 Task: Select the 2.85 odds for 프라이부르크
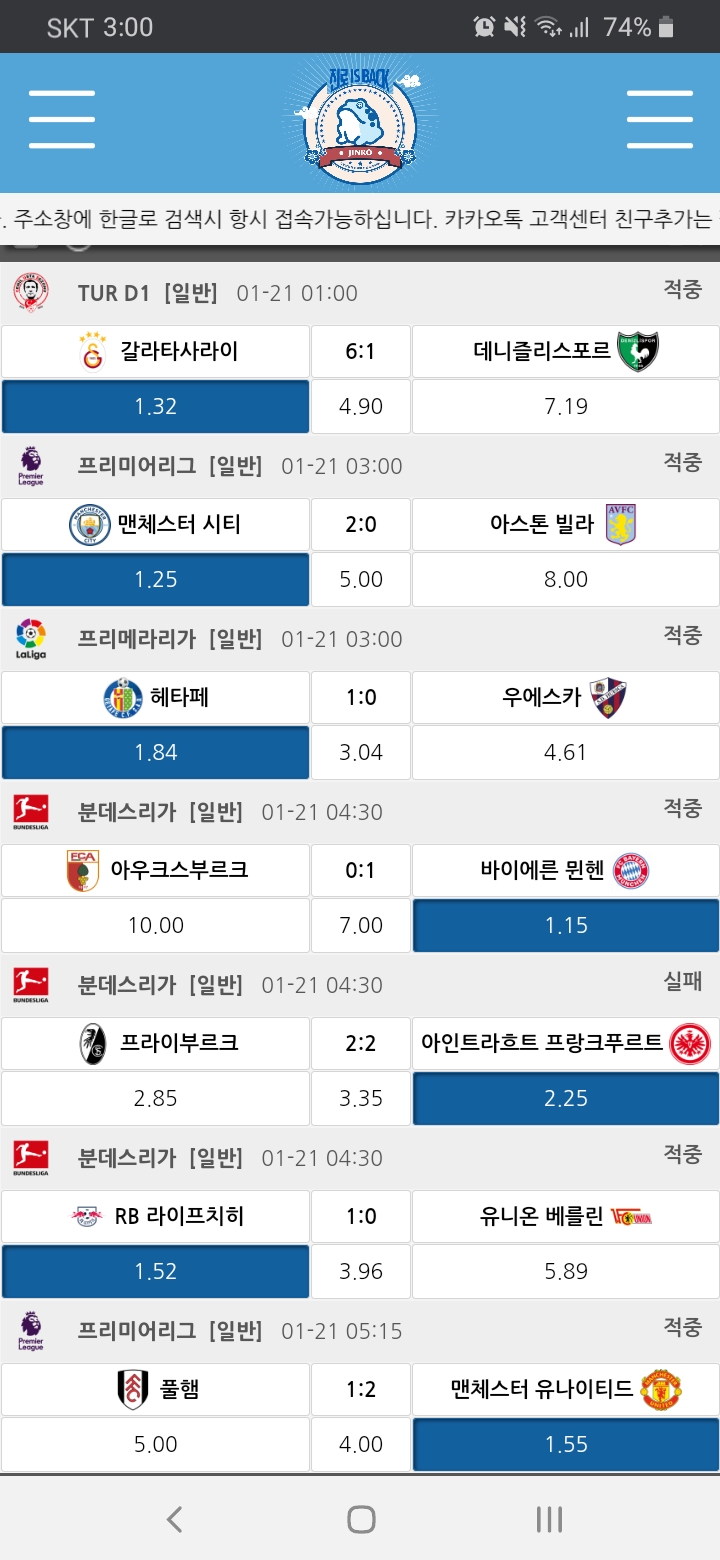(155, 1098)
